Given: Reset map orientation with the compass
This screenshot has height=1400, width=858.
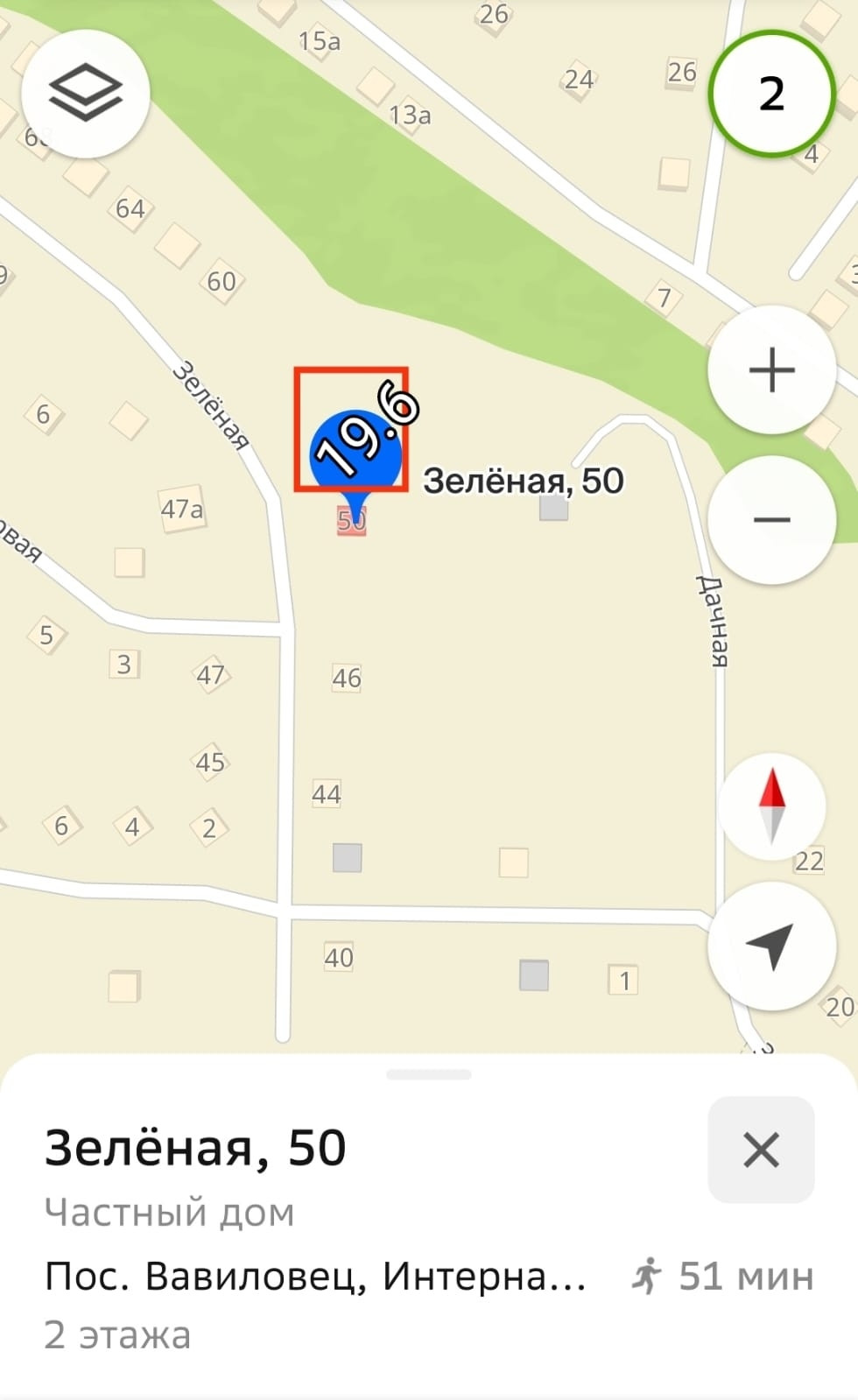Looking at the screenshot, I should coord(771,806).
